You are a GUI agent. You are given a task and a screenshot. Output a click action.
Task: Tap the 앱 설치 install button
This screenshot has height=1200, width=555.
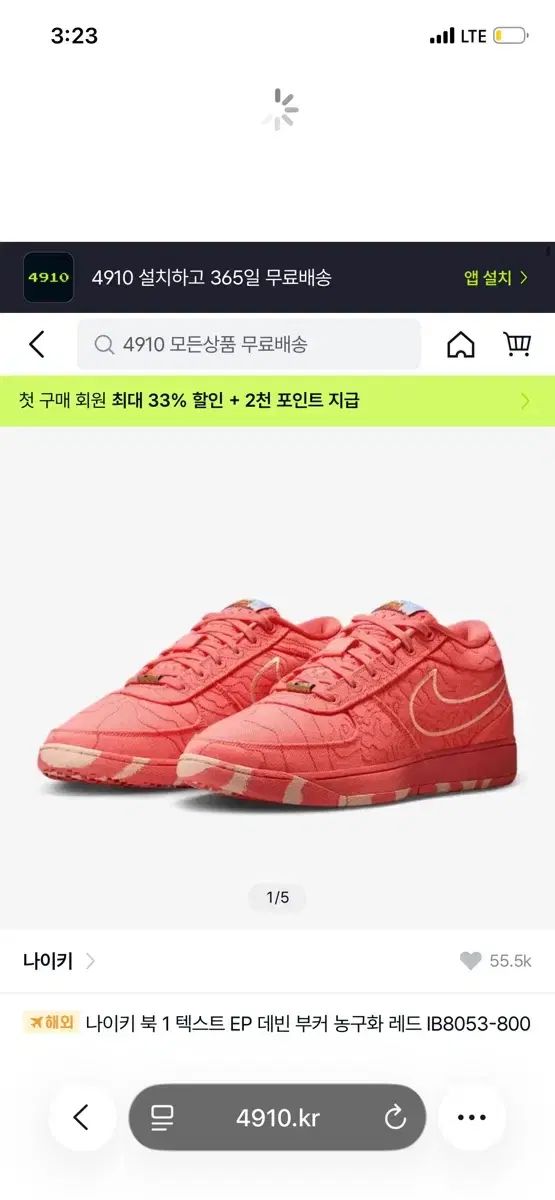click(x=496, y=278)
